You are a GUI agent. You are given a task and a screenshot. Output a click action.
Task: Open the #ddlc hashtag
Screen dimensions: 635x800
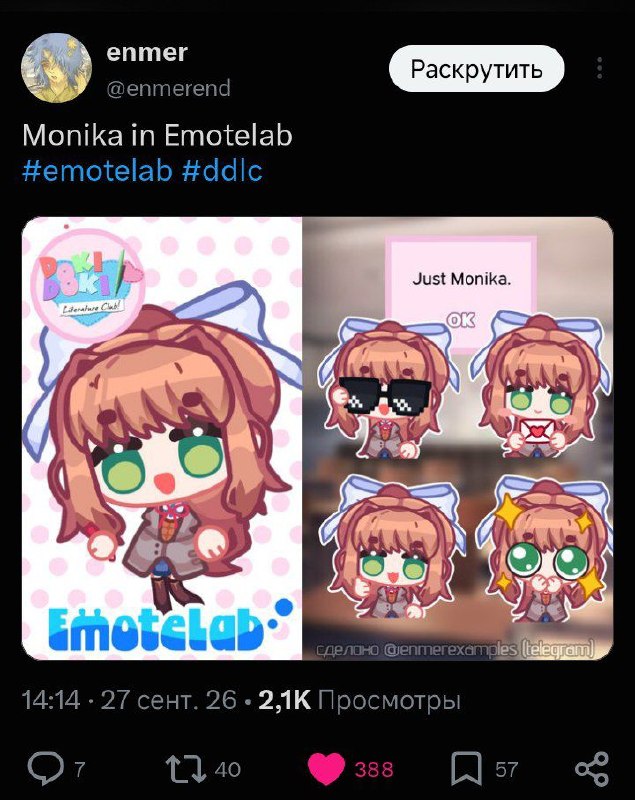click(222, 171)
